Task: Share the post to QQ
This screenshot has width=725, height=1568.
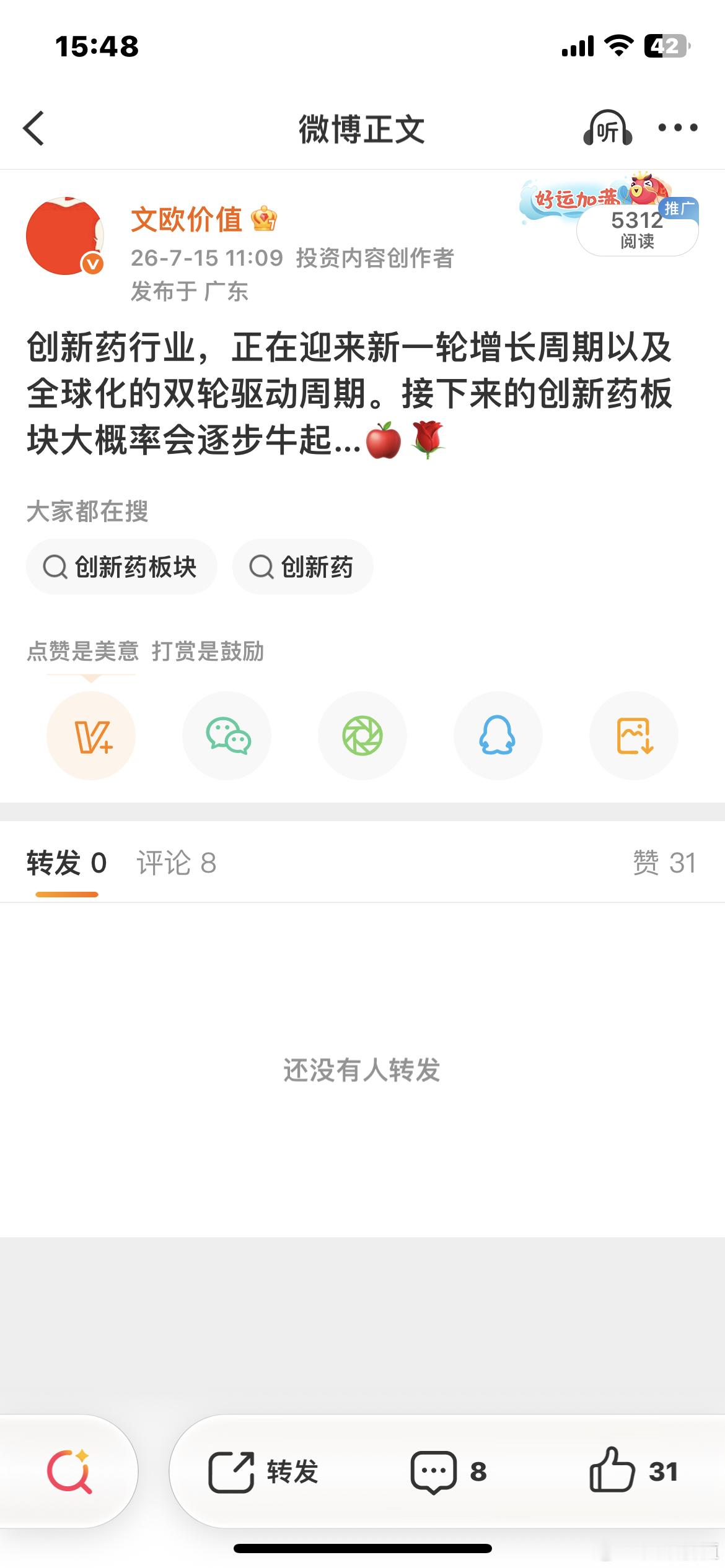Action: pos(498,736)
